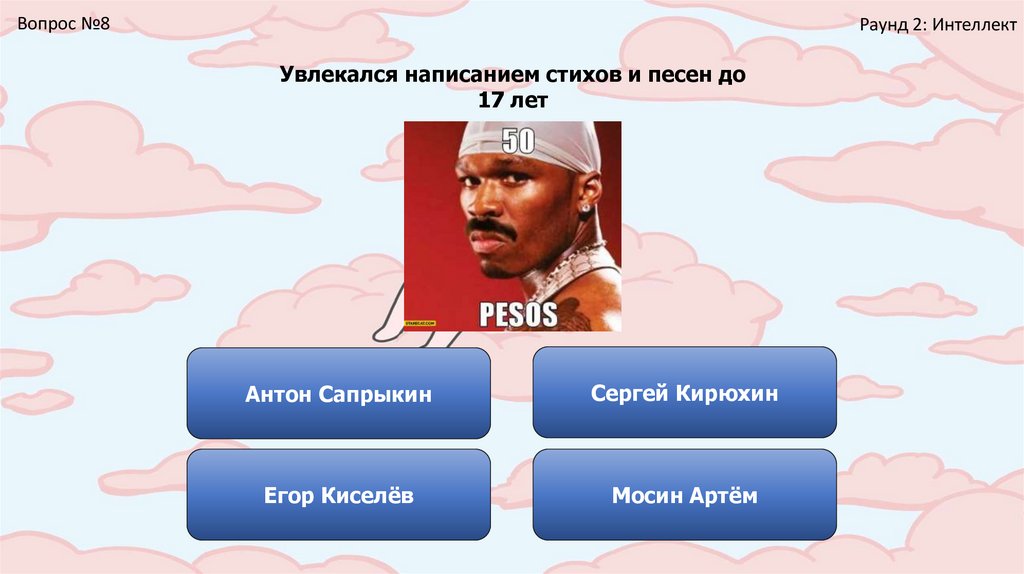This screenshot has height=574, width=1024.
Task: Tap the Мосин Артём answer
Action: pyautogui.click(x=684, y=495)
